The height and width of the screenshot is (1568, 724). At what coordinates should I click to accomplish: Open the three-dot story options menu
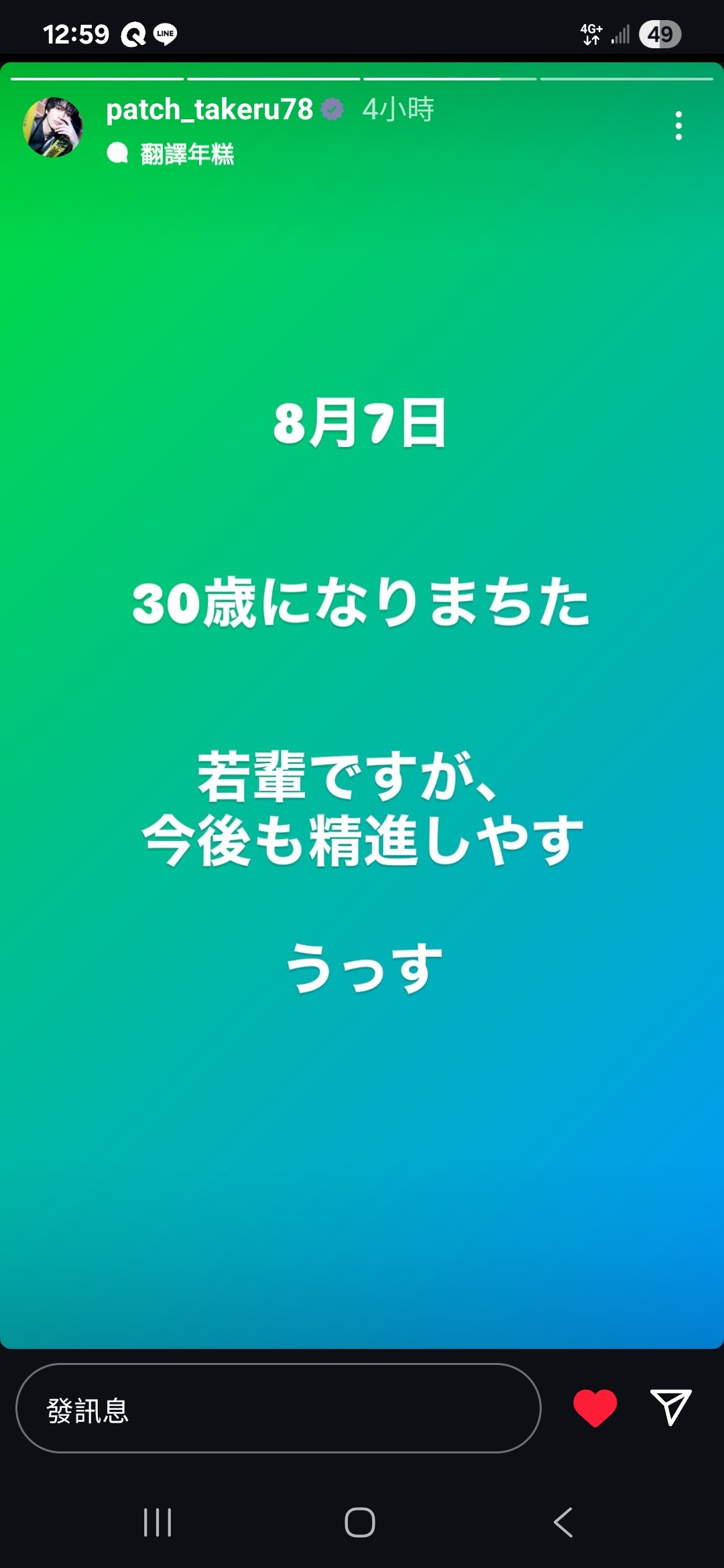click(x=678, y=126)
